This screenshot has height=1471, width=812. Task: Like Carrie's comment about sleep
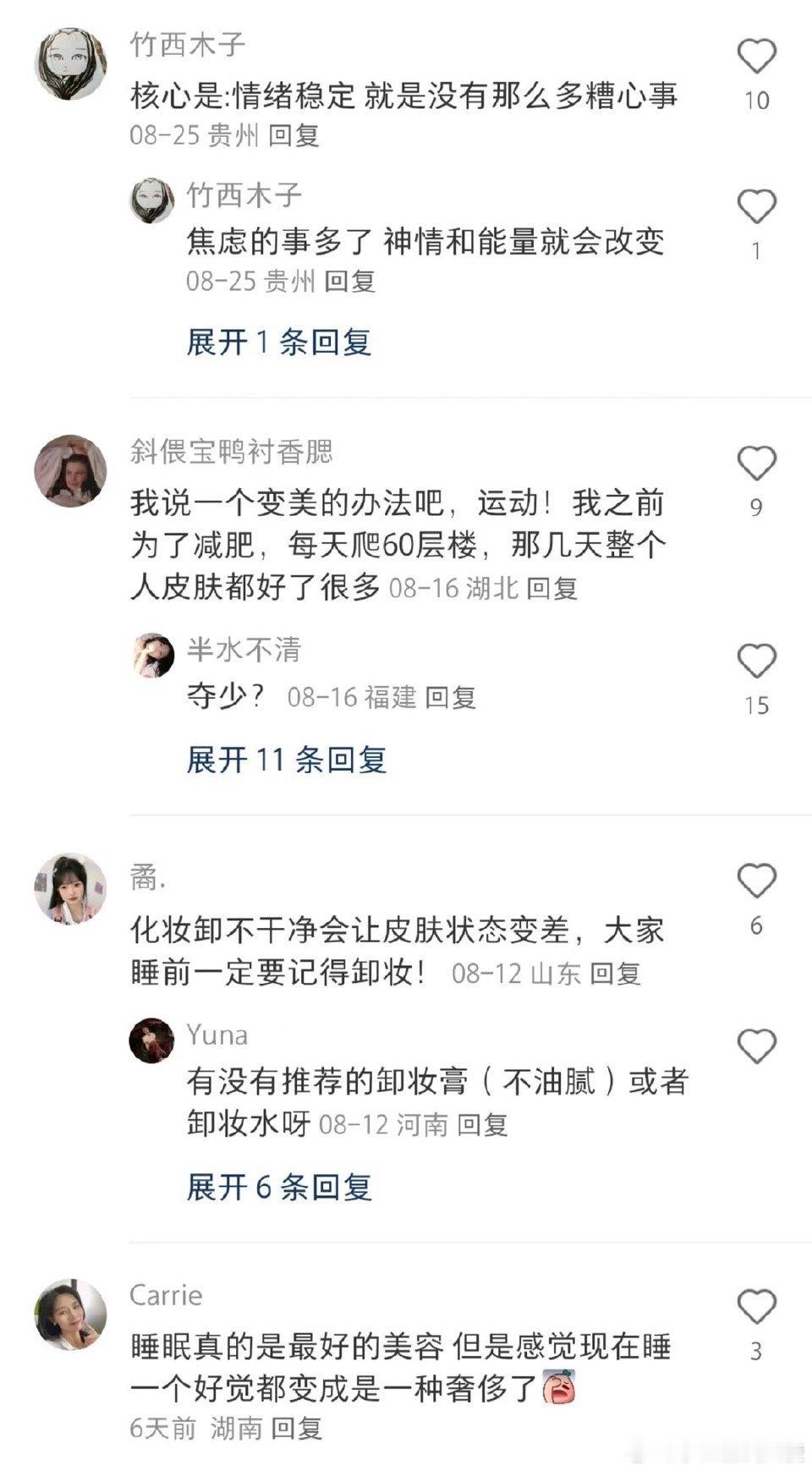[757, 1305]
